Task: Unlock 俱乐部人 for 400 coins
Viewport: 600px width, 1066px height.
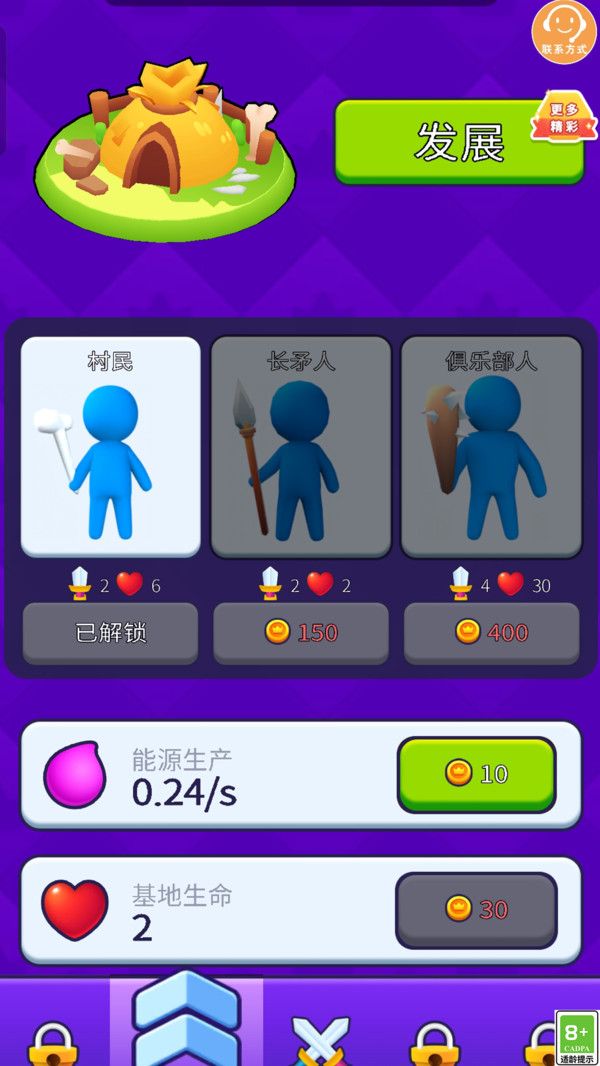Action: pyautogui.click(x=491, y=632)
